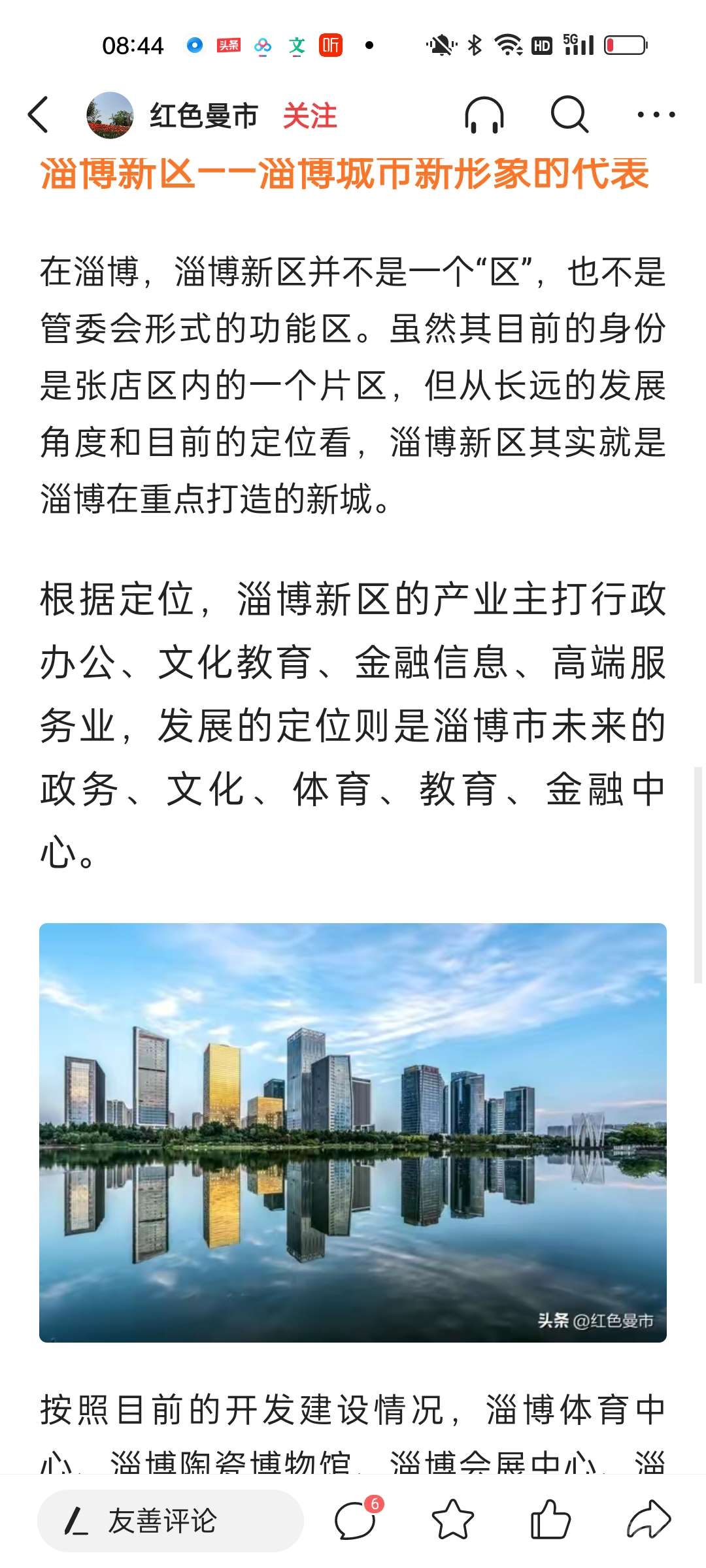The width and height of the screenshot is (706, 1568).
Task: Open the comments with 6 replies
Action: tap(356, 1520)
